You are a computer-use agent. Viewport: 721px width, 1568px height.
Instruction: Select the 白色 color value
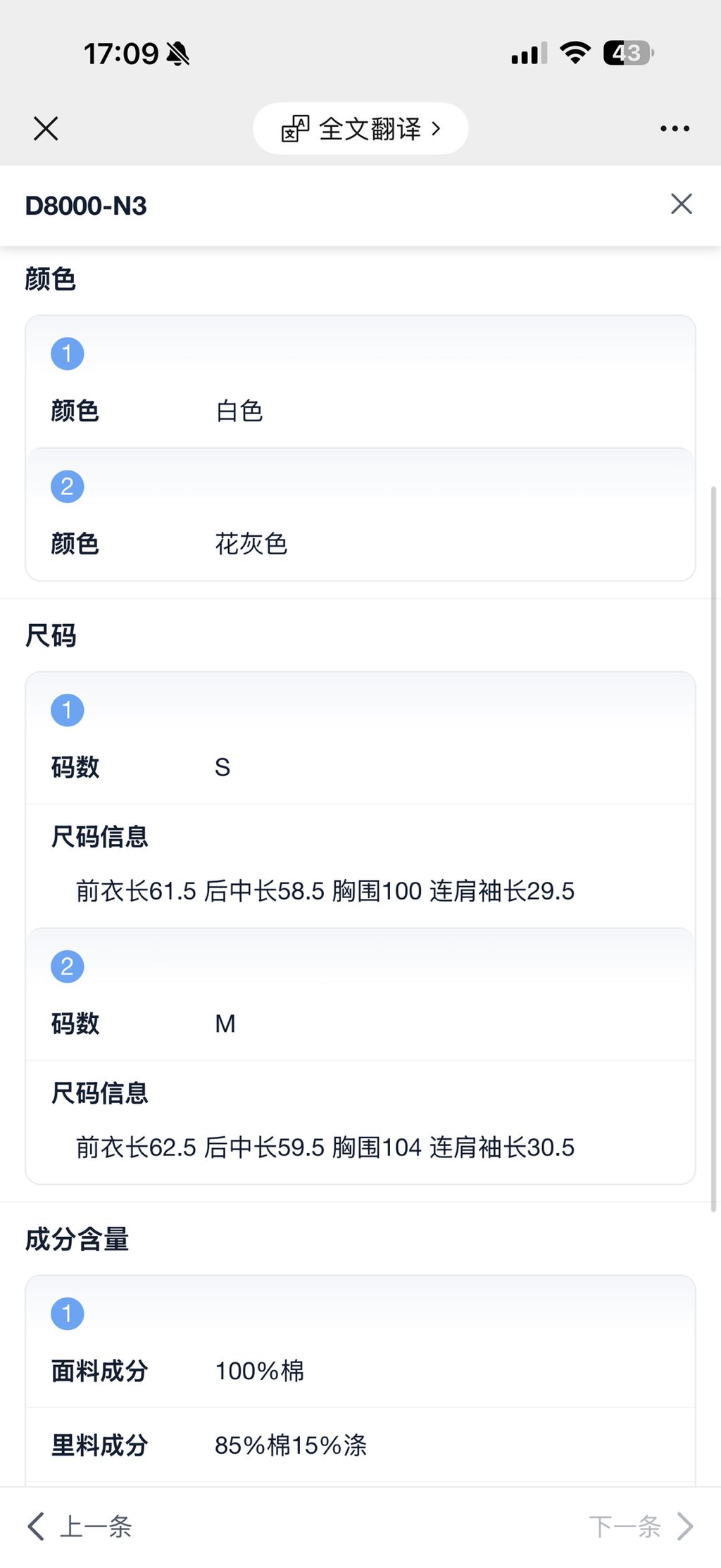point(239,411)
